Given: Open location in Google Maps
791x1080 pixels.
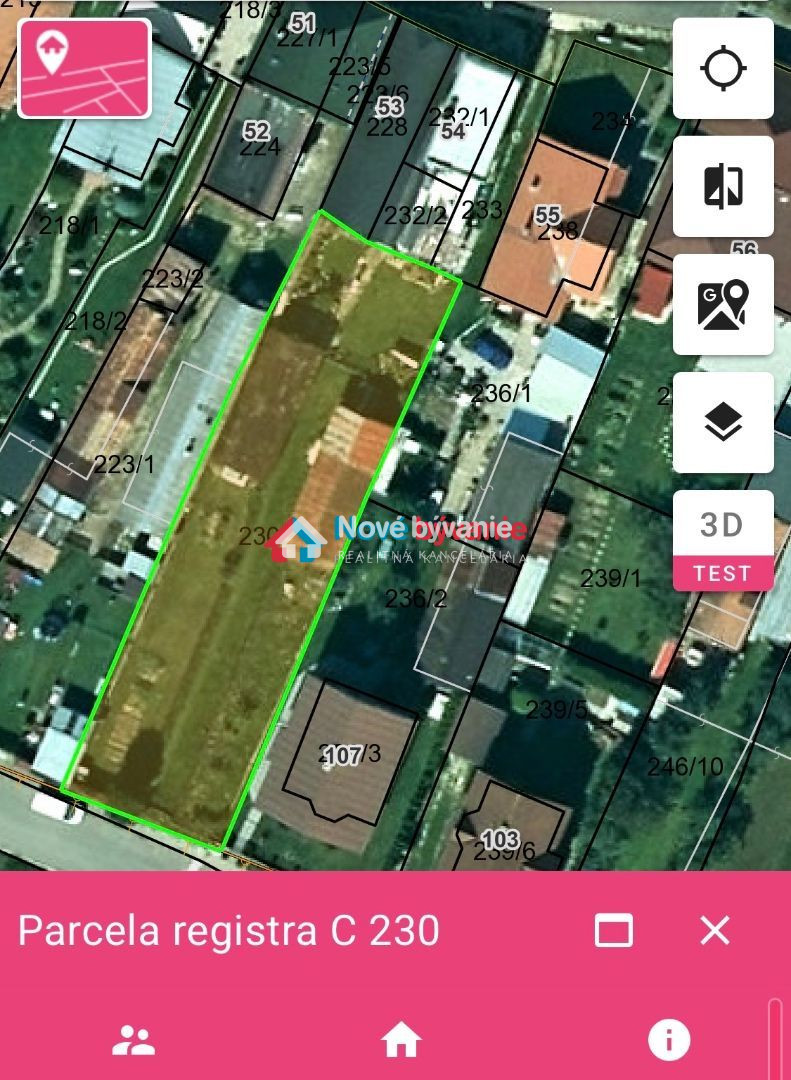Looking at the screenshot, I should (723, 305).
